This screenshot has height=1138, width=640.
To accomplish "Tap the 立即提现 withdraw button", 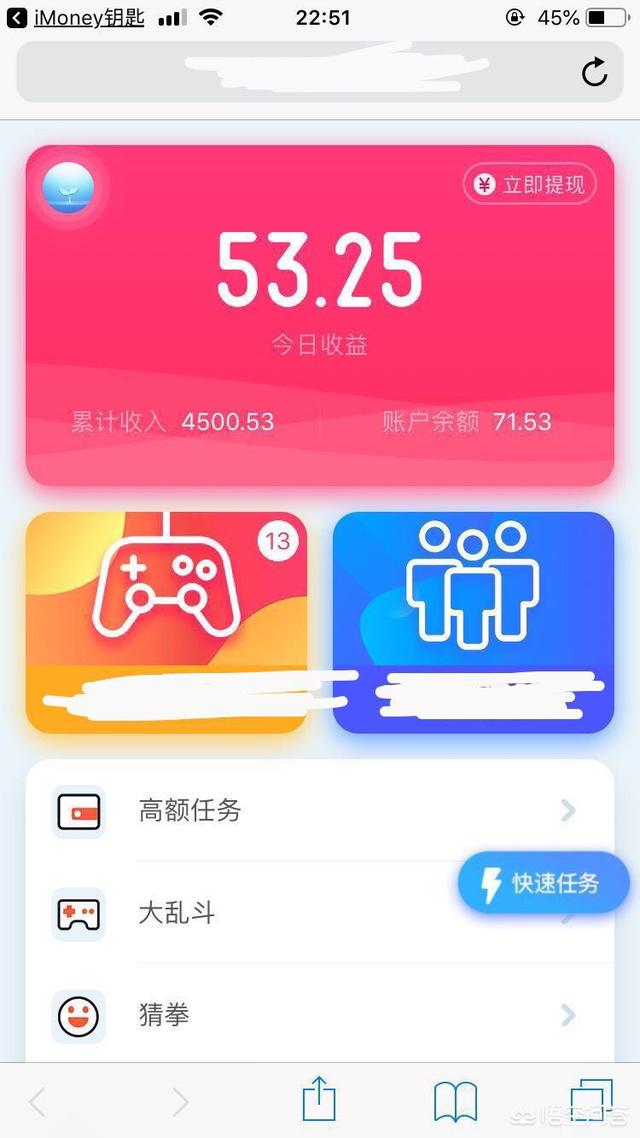I will point(529,185).
